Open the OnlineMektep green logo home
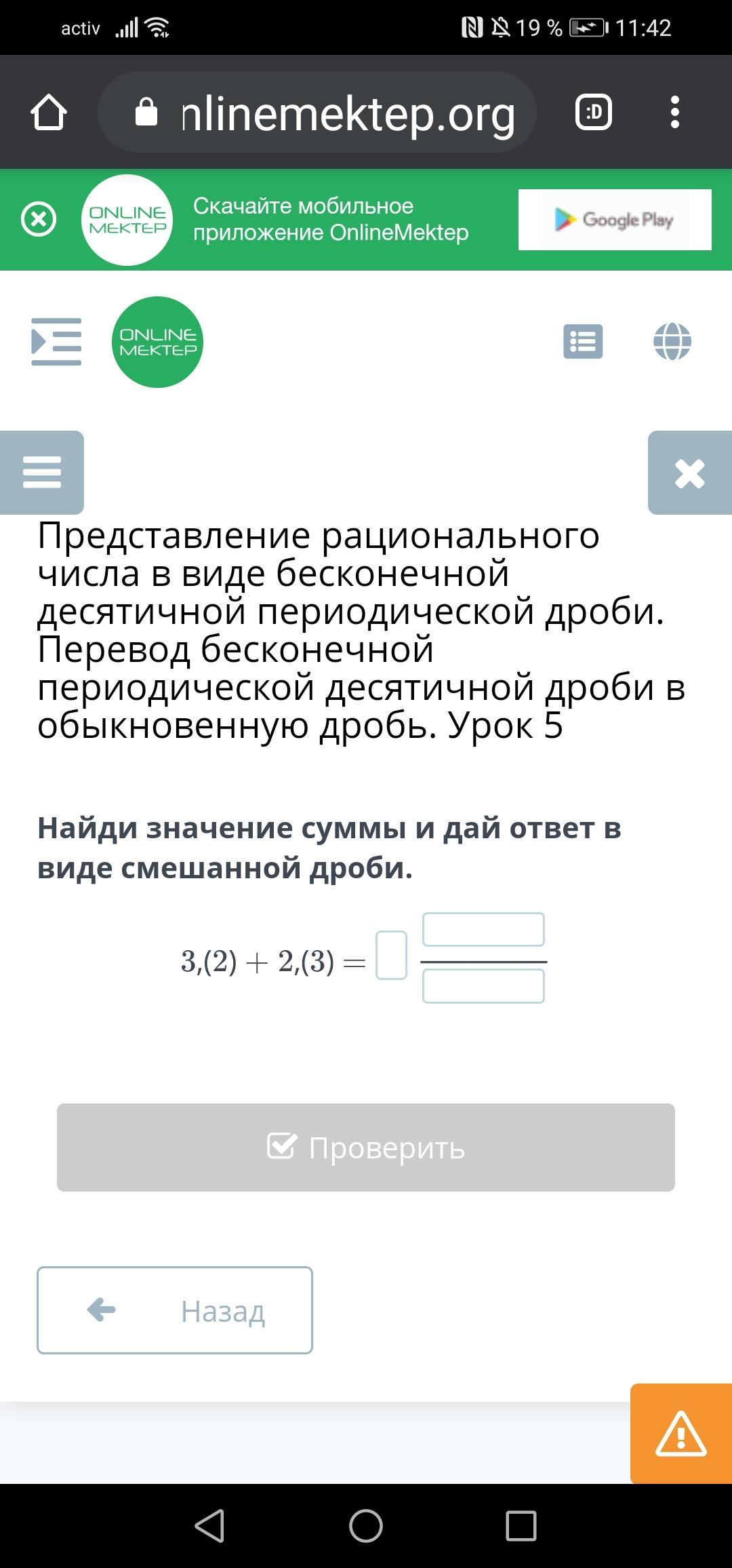Screen dimensions: 732x1568 tap(157, 342)
